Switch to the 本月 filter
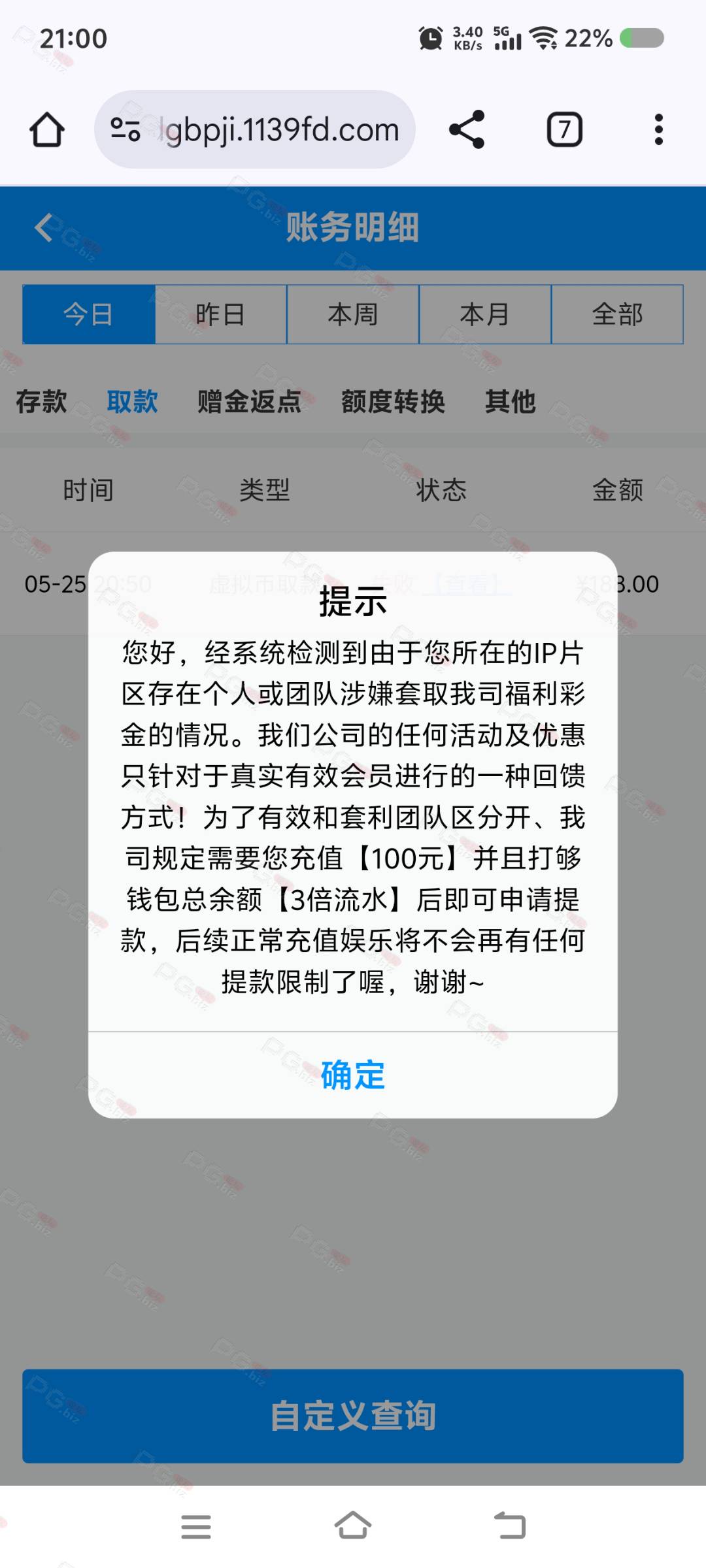Viewport: 706px width, 1568px height. [x=485, y=314]
